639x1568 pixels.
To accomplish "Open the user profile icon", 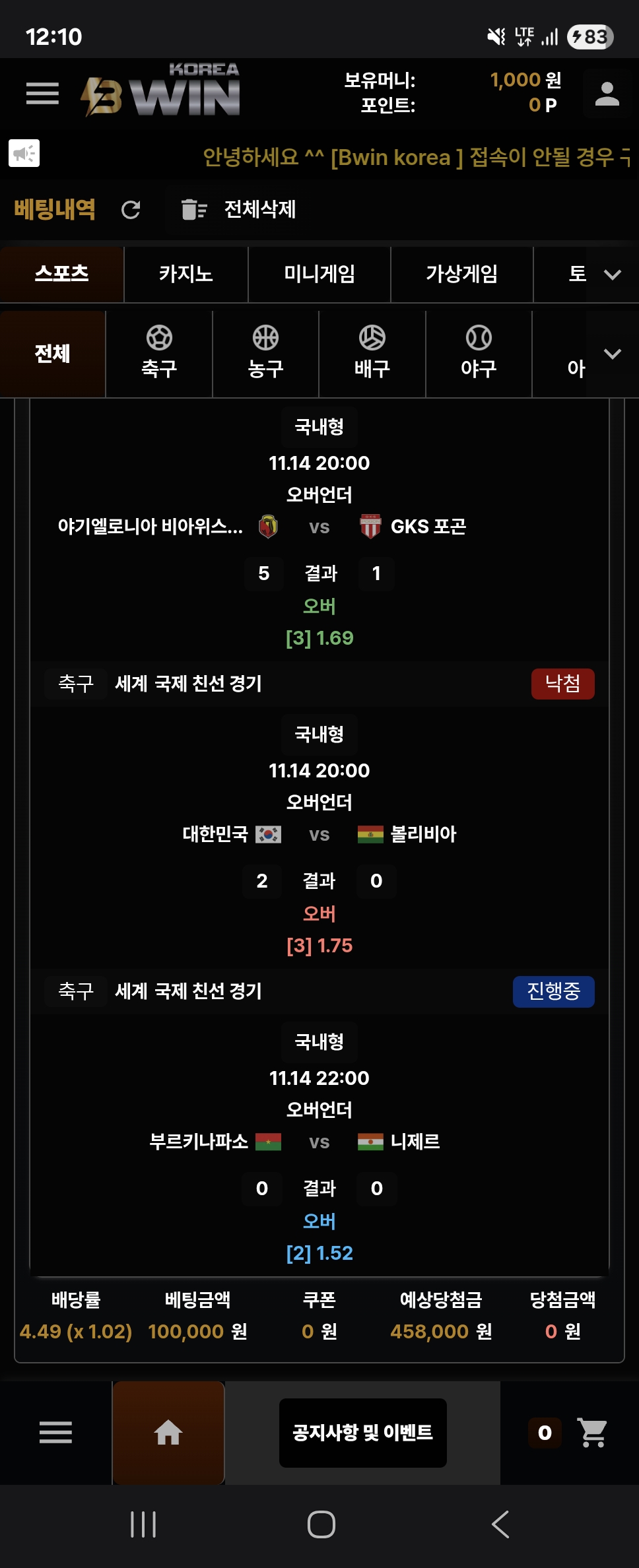I will [x=607, y=94].
